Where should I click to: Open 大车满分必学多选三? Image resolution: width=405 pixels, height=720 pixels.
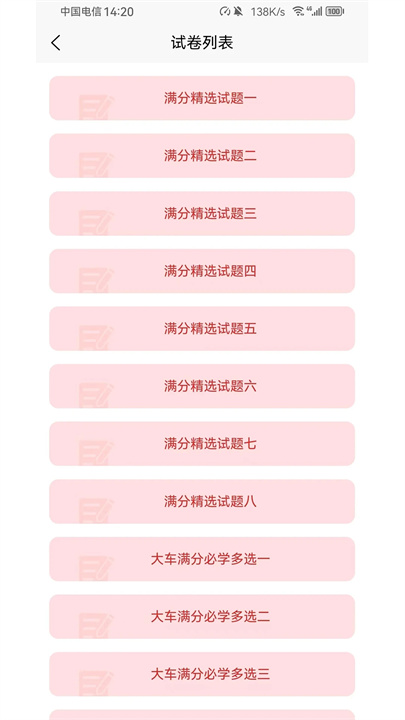(202, 674)
